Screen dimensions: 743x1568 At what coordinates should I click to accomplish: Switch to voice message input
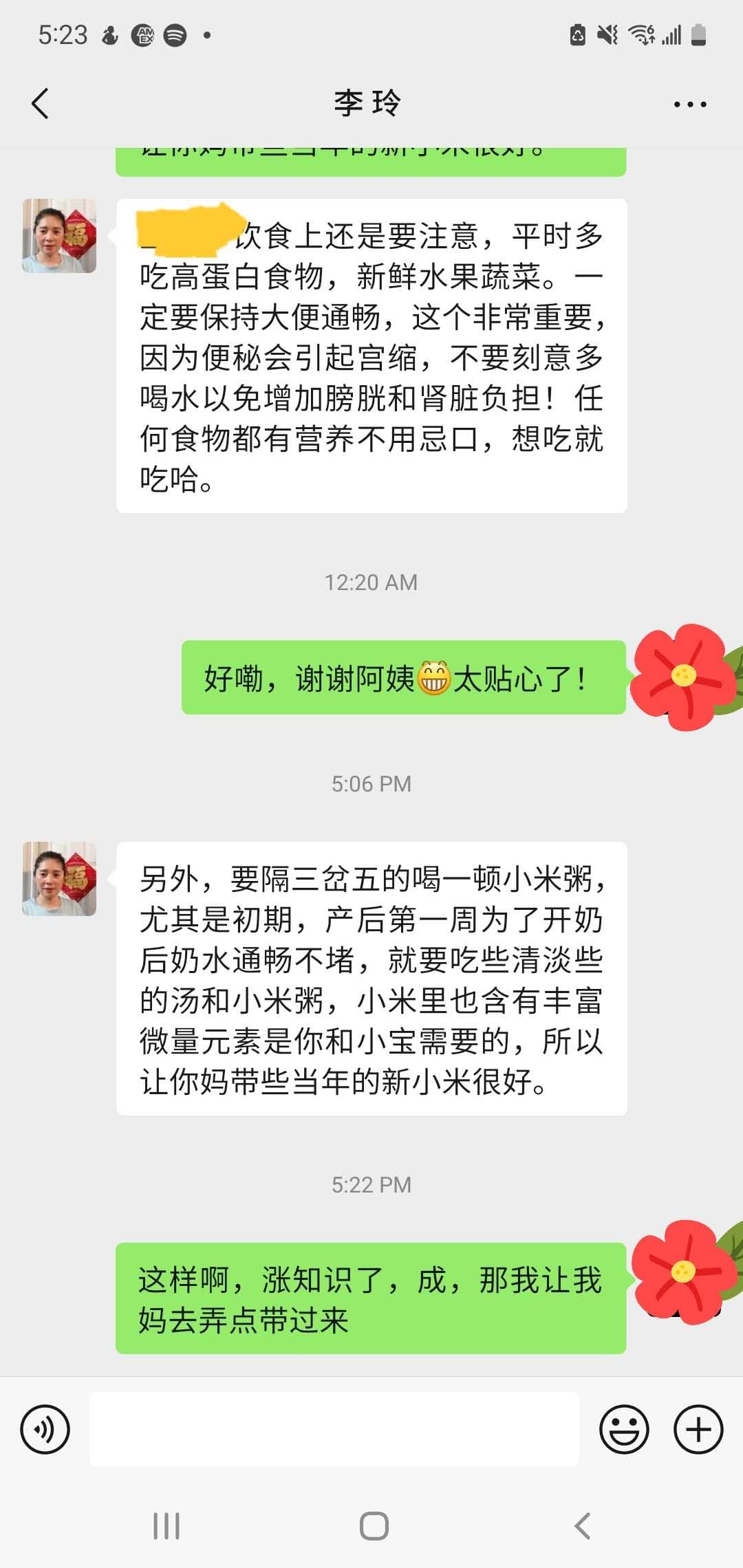45,1429
